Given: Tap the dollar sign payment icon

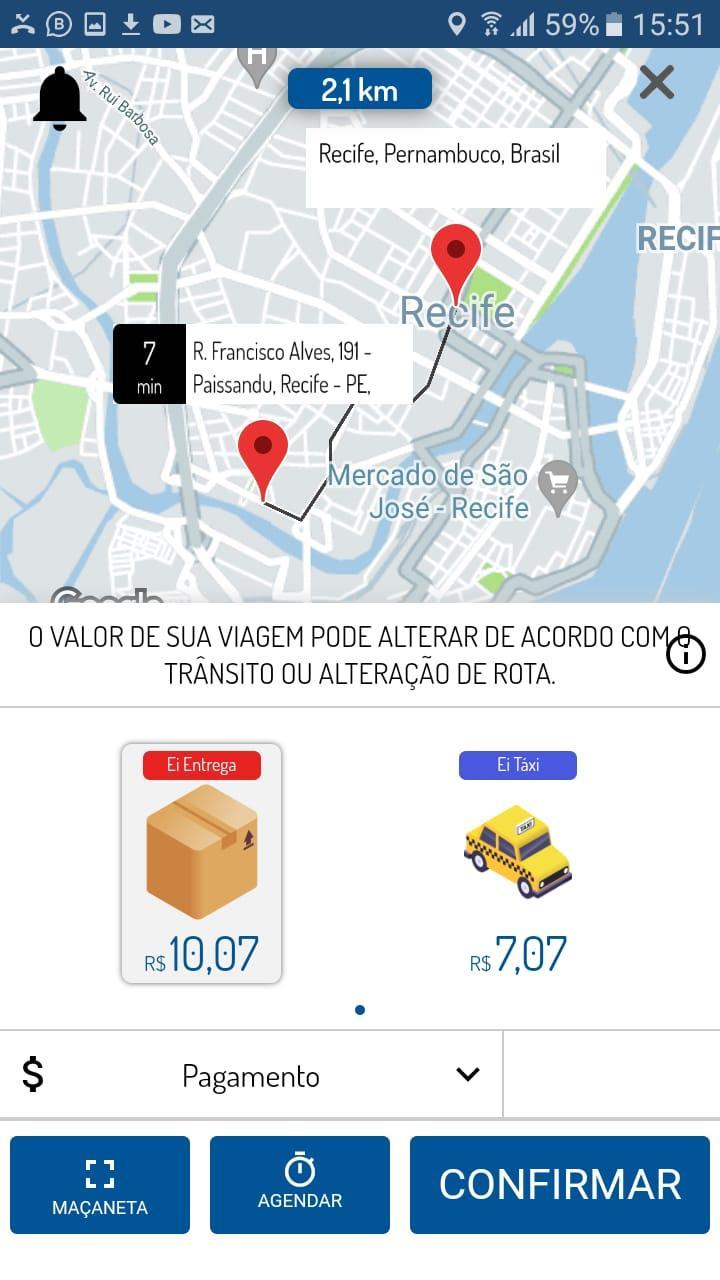Looking at the screenshot, I should coord(35,1074).
